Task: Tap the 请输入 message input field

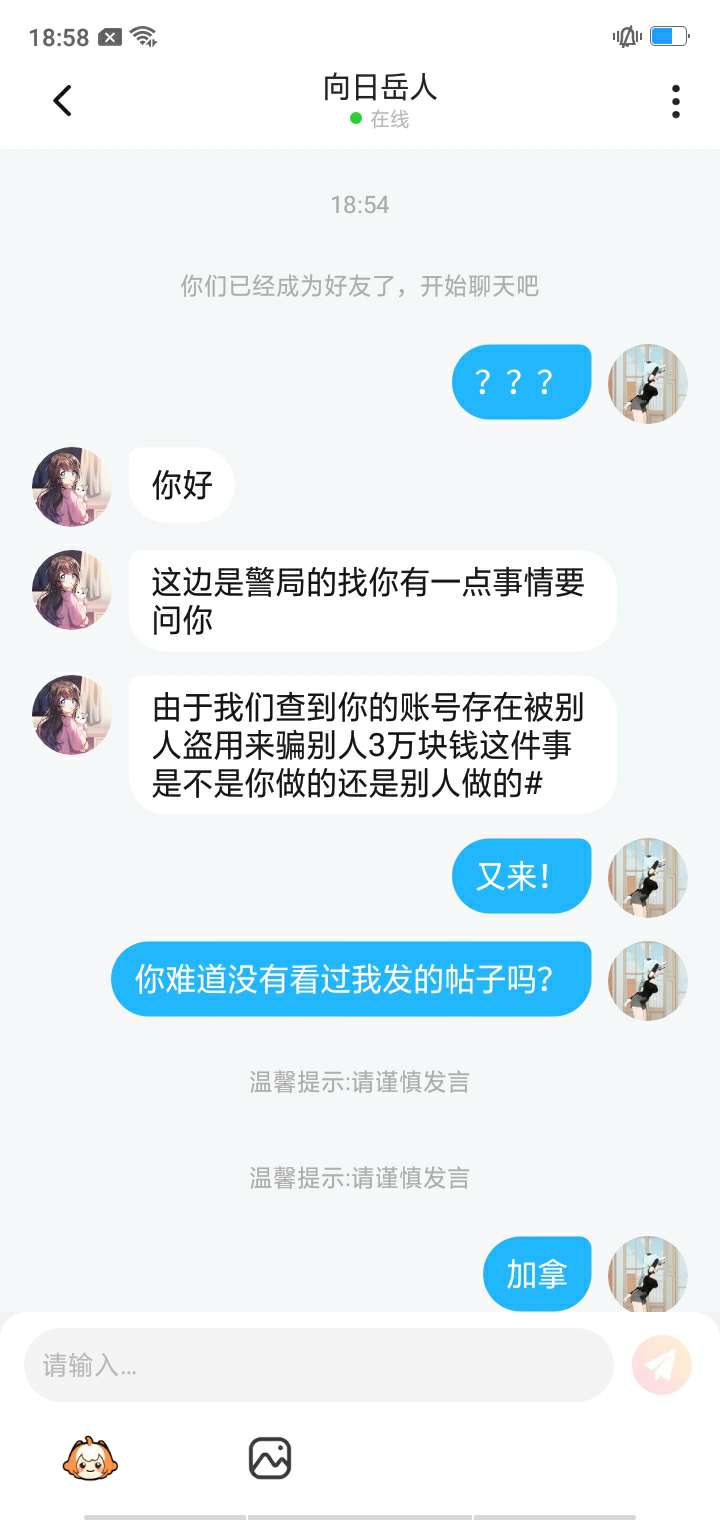Action: [x=318, y=1365]
